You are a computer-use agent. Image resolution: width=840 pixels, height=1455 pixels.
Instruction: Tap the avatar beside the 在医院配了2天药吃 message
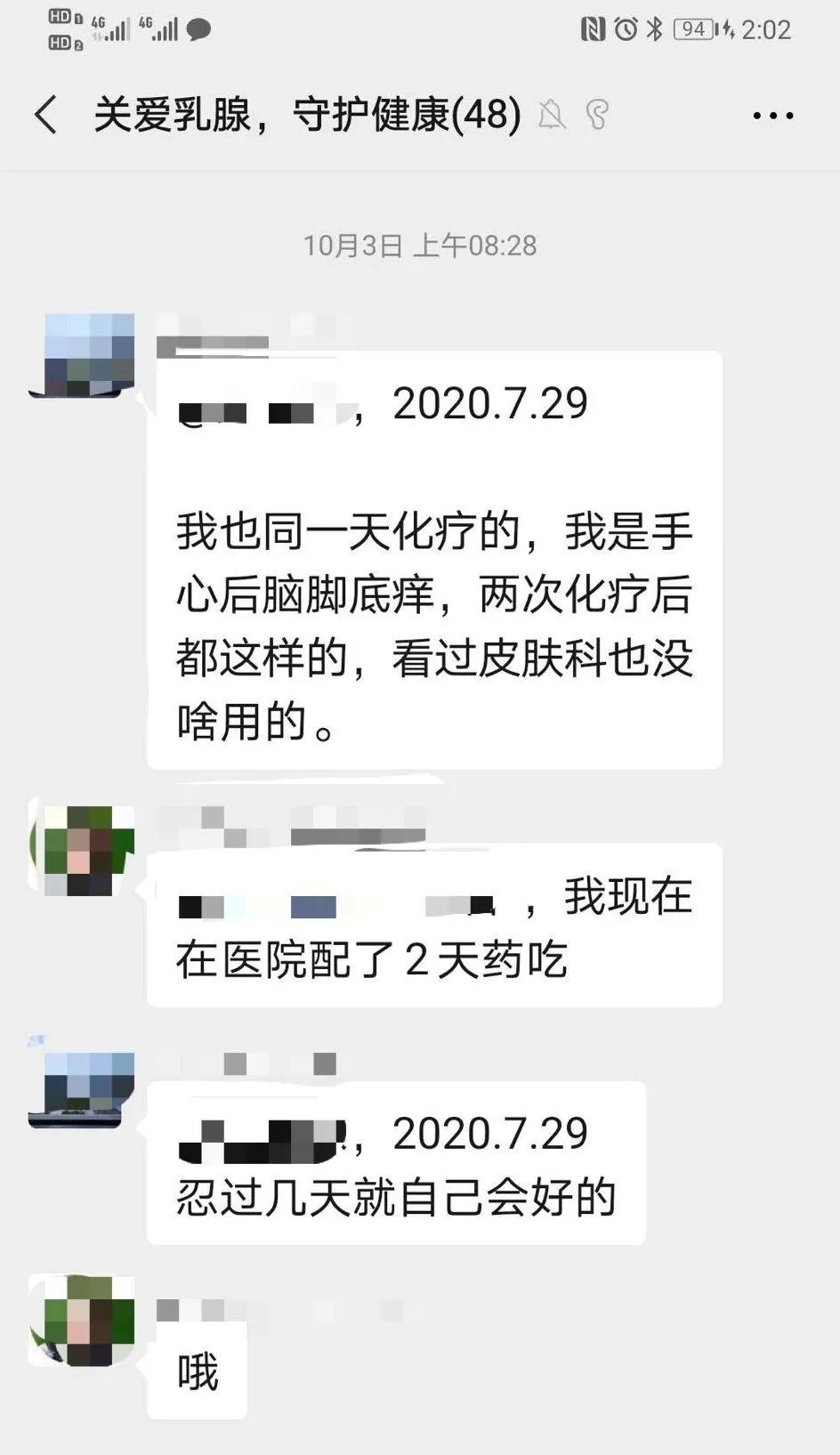tap(82, 850)
